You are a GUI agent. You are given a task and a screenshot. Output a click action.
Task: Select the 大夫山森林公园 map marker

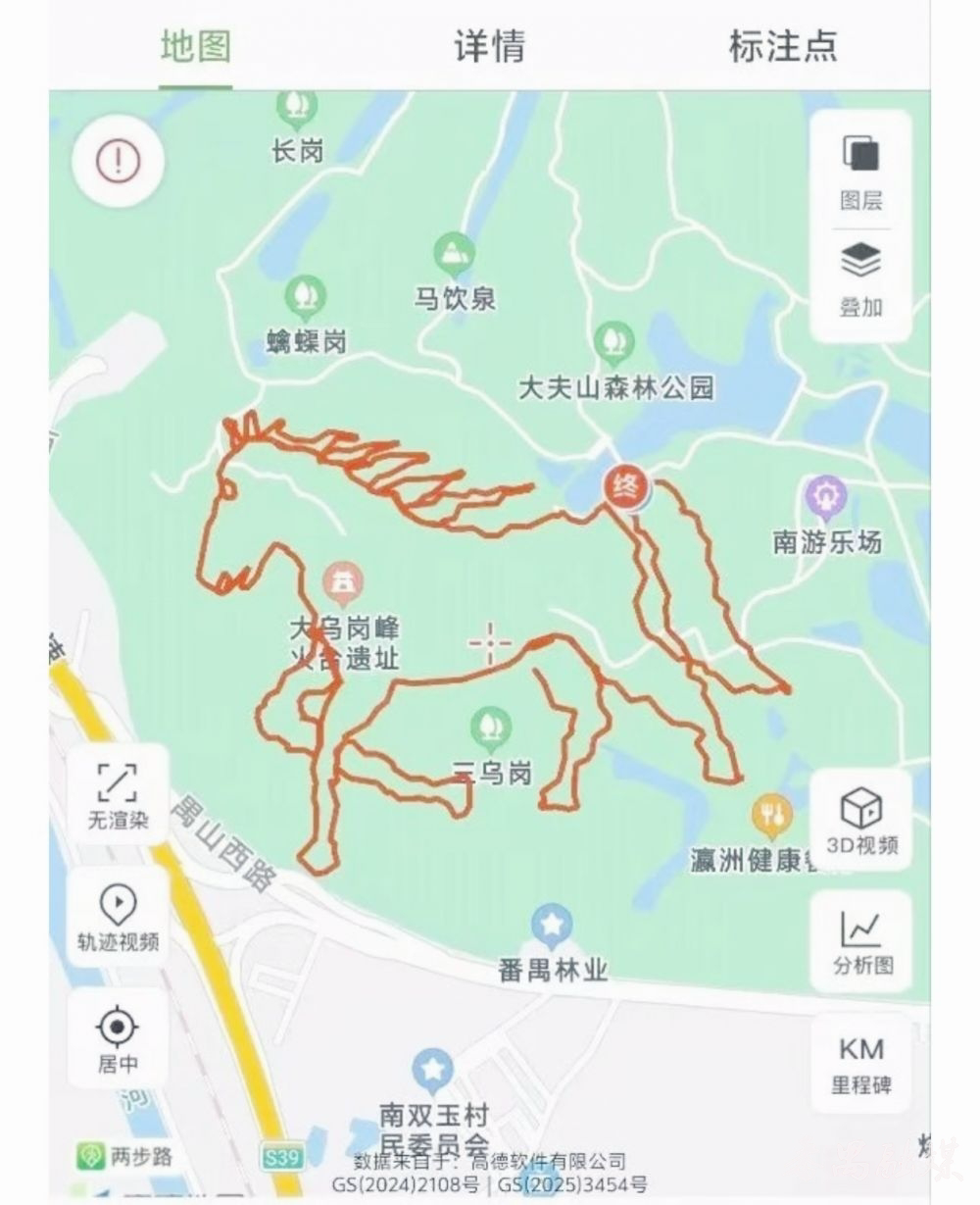pos(614,343)
